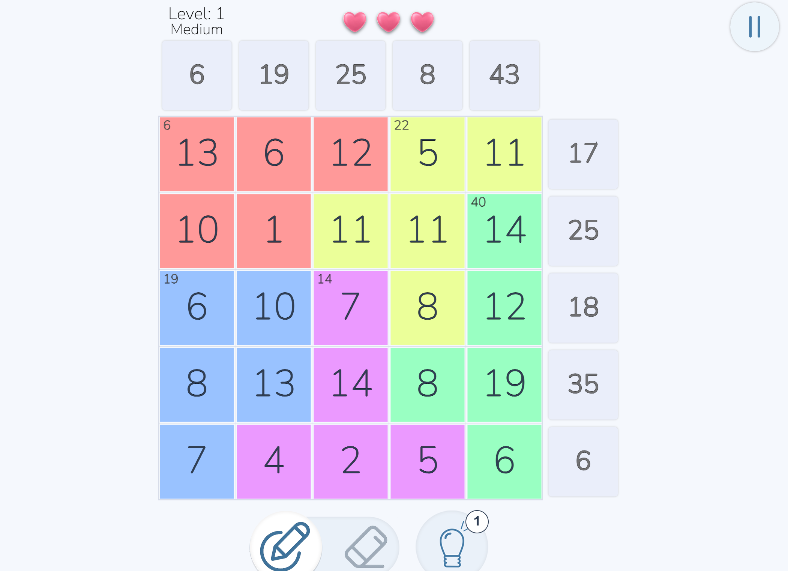Pause the game
This screenshot has height=571, width=788.
point(754,27)
